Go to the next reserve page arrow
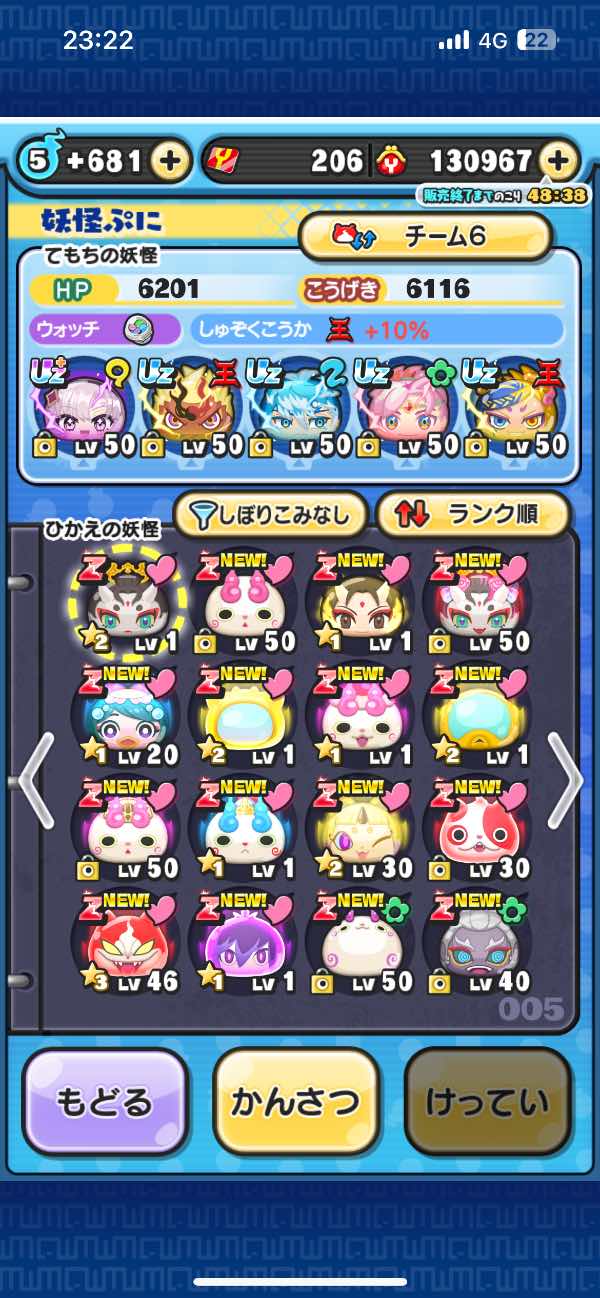 (x=565, y=779)
